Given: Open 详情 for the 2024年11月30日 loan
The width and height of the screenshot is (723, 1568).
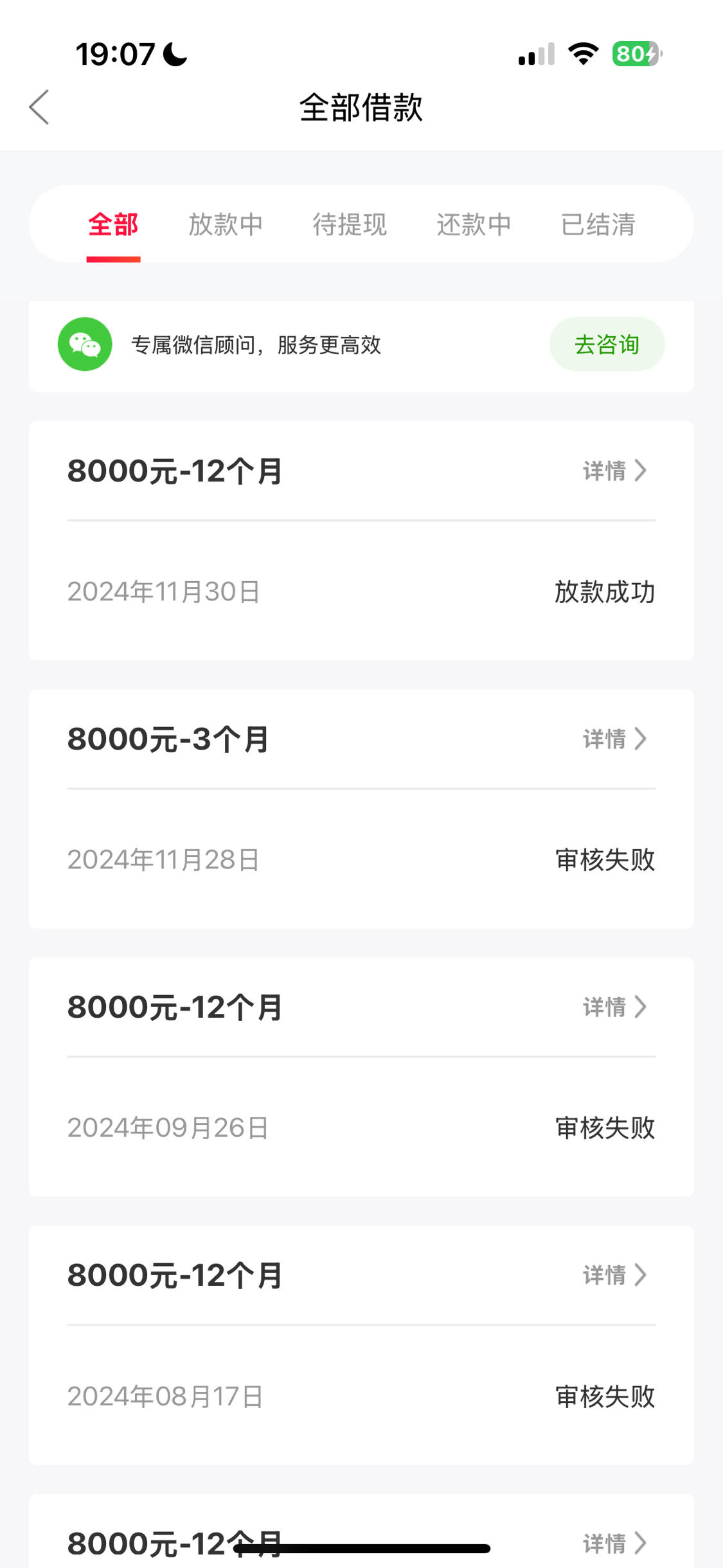Looking at the screenshot, I should coord(614,471).
